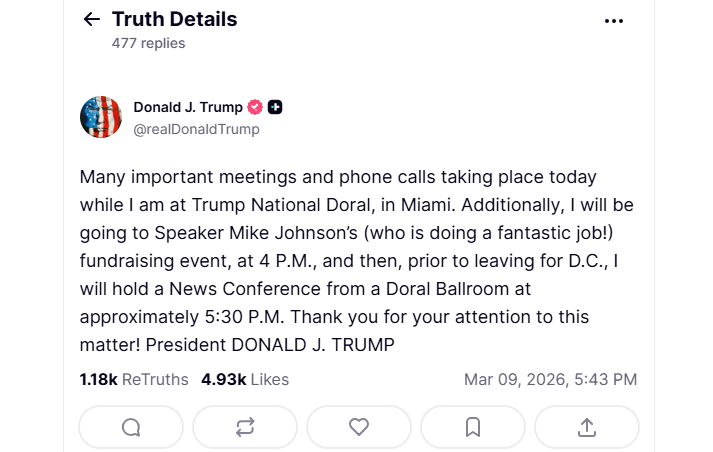Open the @realDonaldTrump handle
The height and width of the screenshot is (452, 713).
point(196,129)
